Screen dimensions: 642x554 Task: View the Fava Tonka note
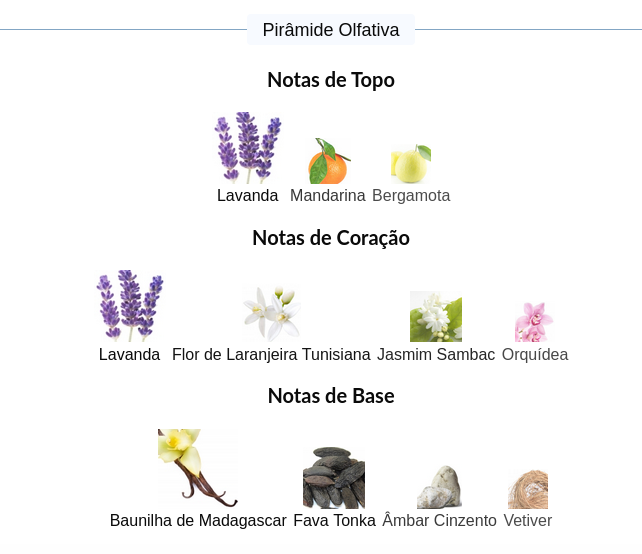pos(334,488)
